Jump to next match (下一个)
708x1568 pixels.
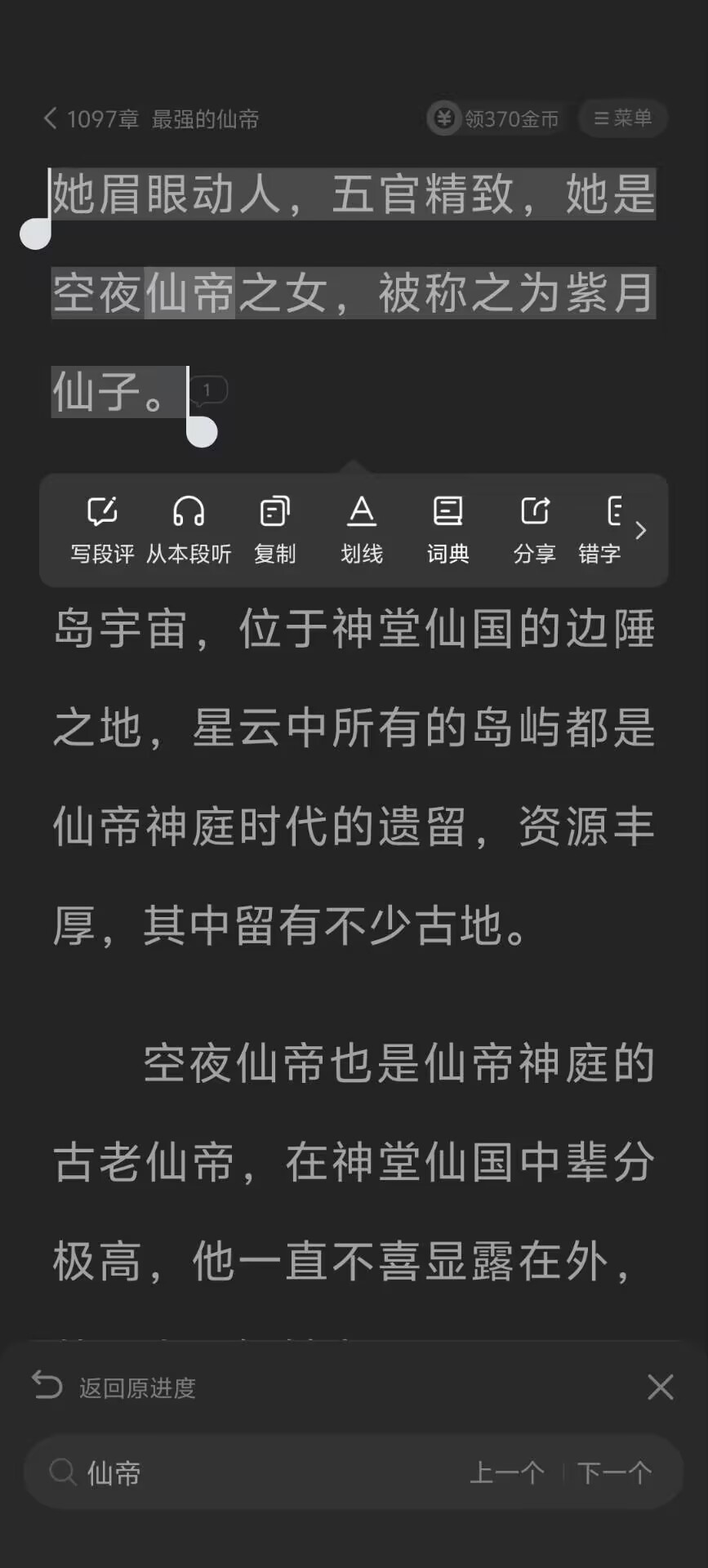615,1472
